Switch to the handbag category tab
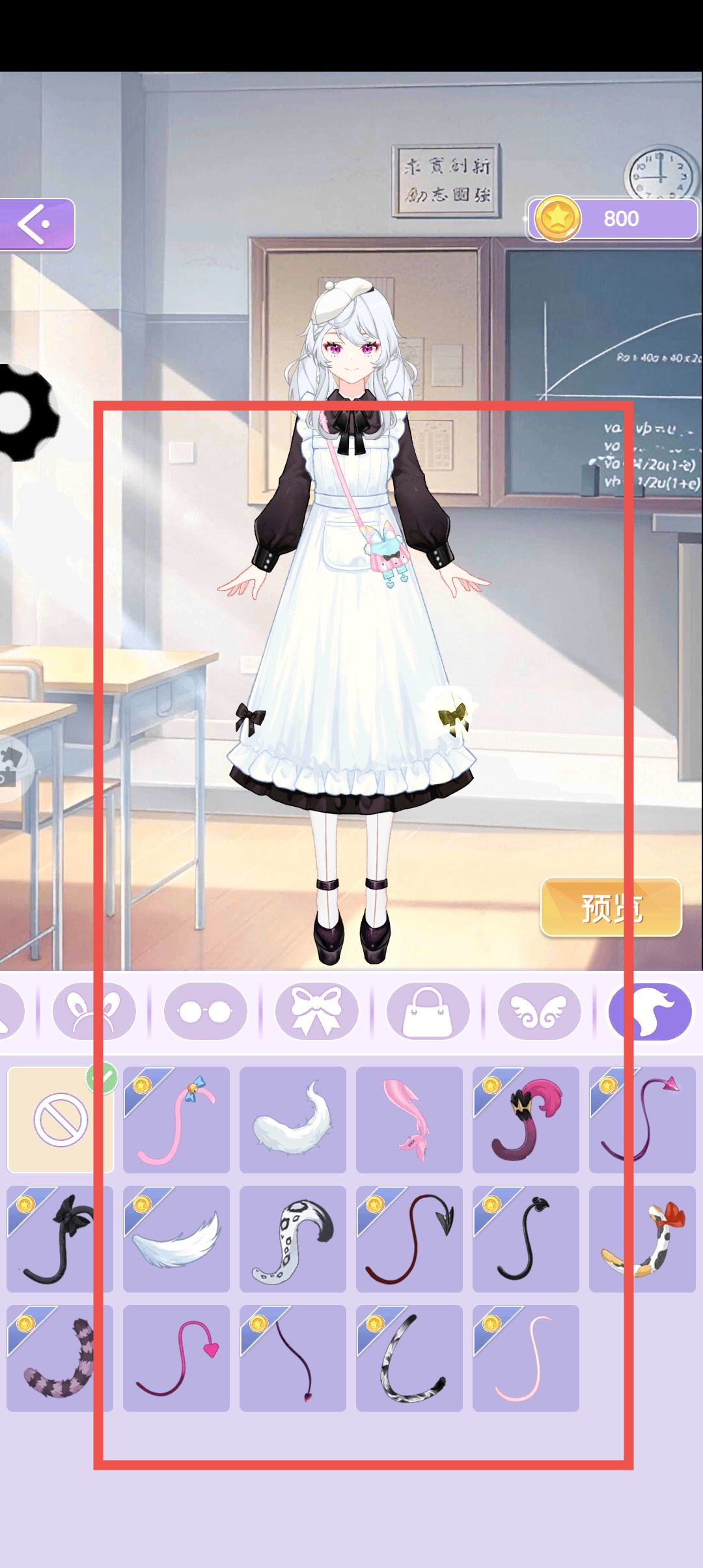This screenshot has width=703, height=1568. (x=428, y=1011)
